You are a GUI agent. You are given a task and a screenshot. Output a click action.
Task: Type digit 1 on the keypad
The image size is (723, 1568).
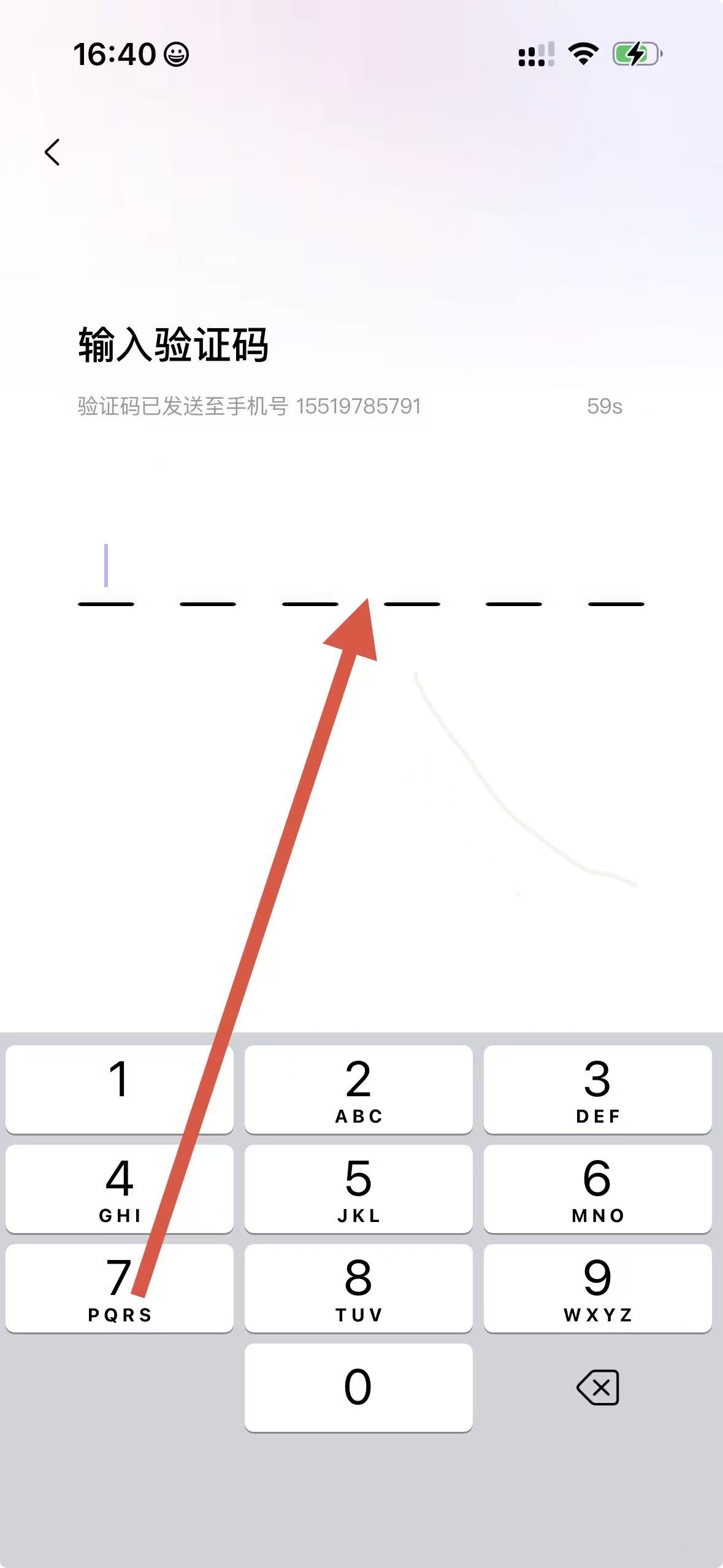click(x=119, y=1088)
